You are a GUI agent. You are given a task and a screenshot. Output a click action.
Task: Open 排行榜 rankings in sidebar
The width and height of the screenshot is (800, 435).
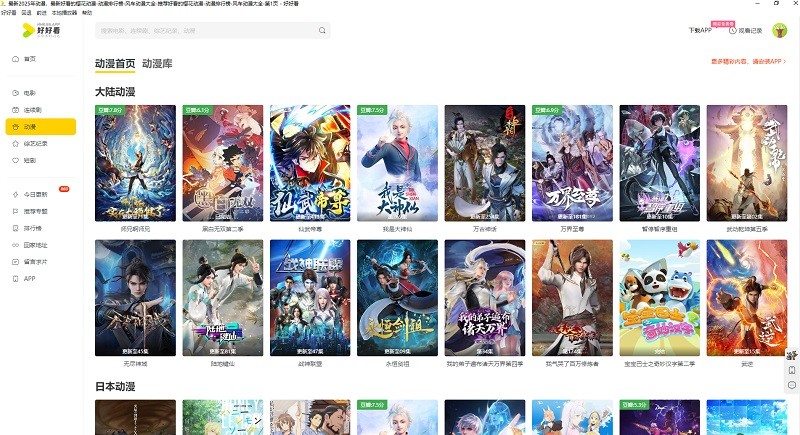tap(32, 228)
